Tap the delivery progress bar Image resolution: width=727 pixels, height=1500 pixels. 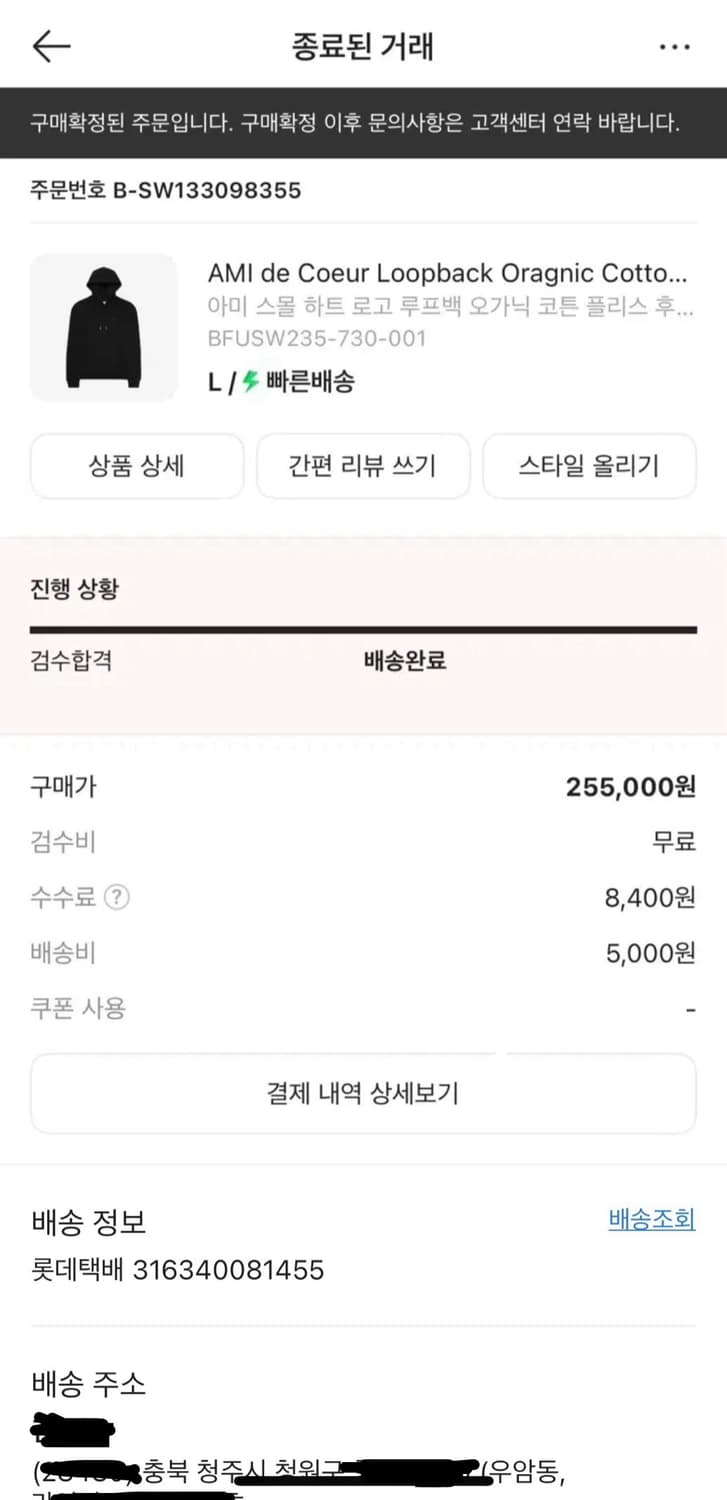tap(363, 630)
